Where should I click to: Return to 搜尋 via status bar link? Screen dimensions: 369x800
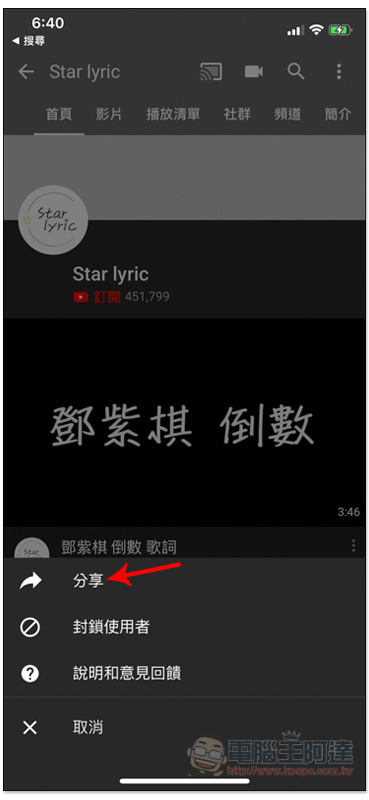pos(29,41)
